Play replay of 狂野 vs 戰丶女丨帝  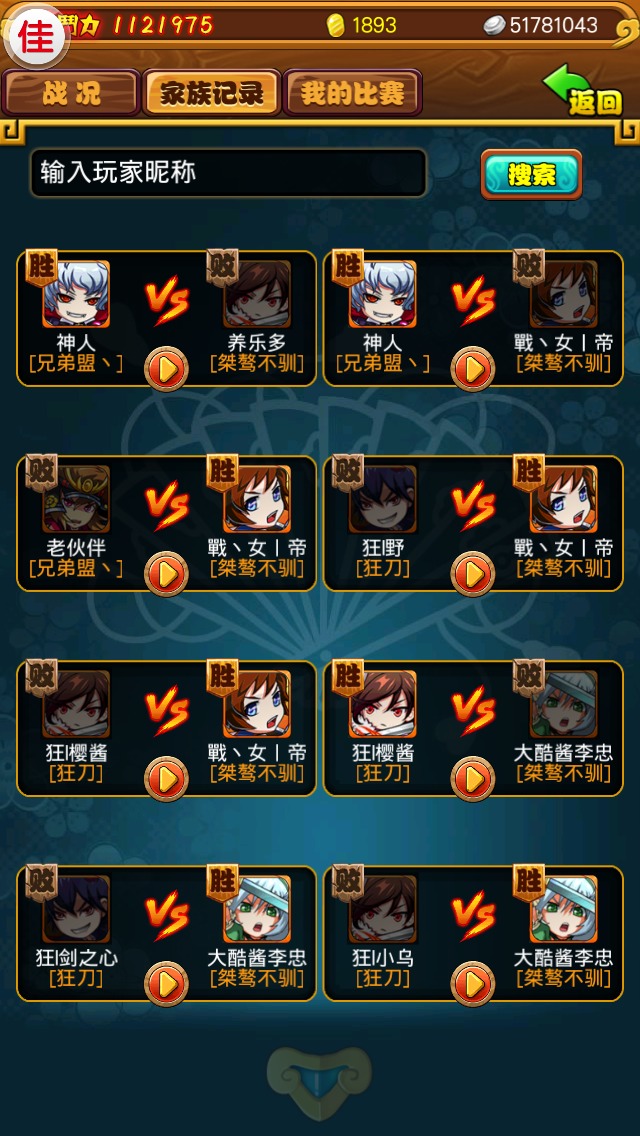coord(472,574)
